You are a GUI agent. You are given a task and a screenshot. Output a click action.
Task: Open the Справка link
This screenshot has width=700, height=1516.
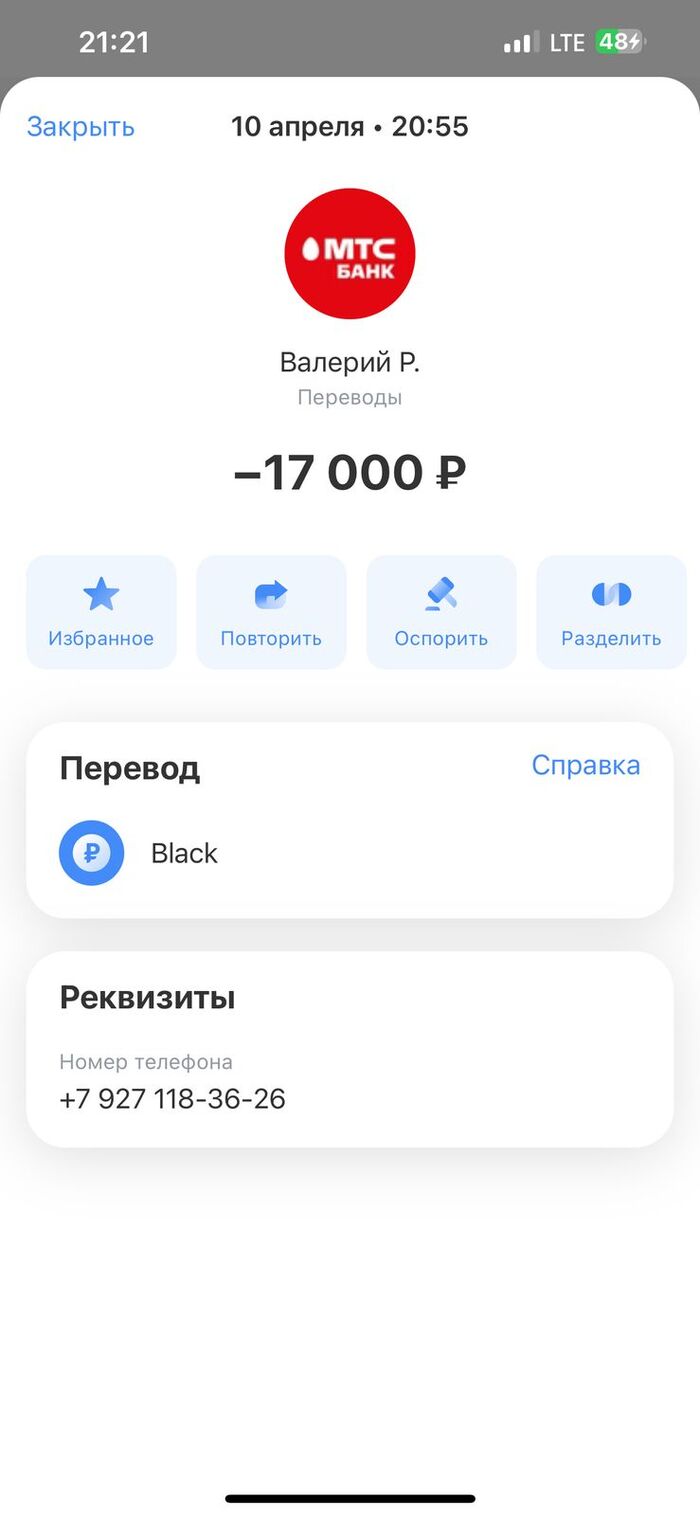[x=585, y=765]
